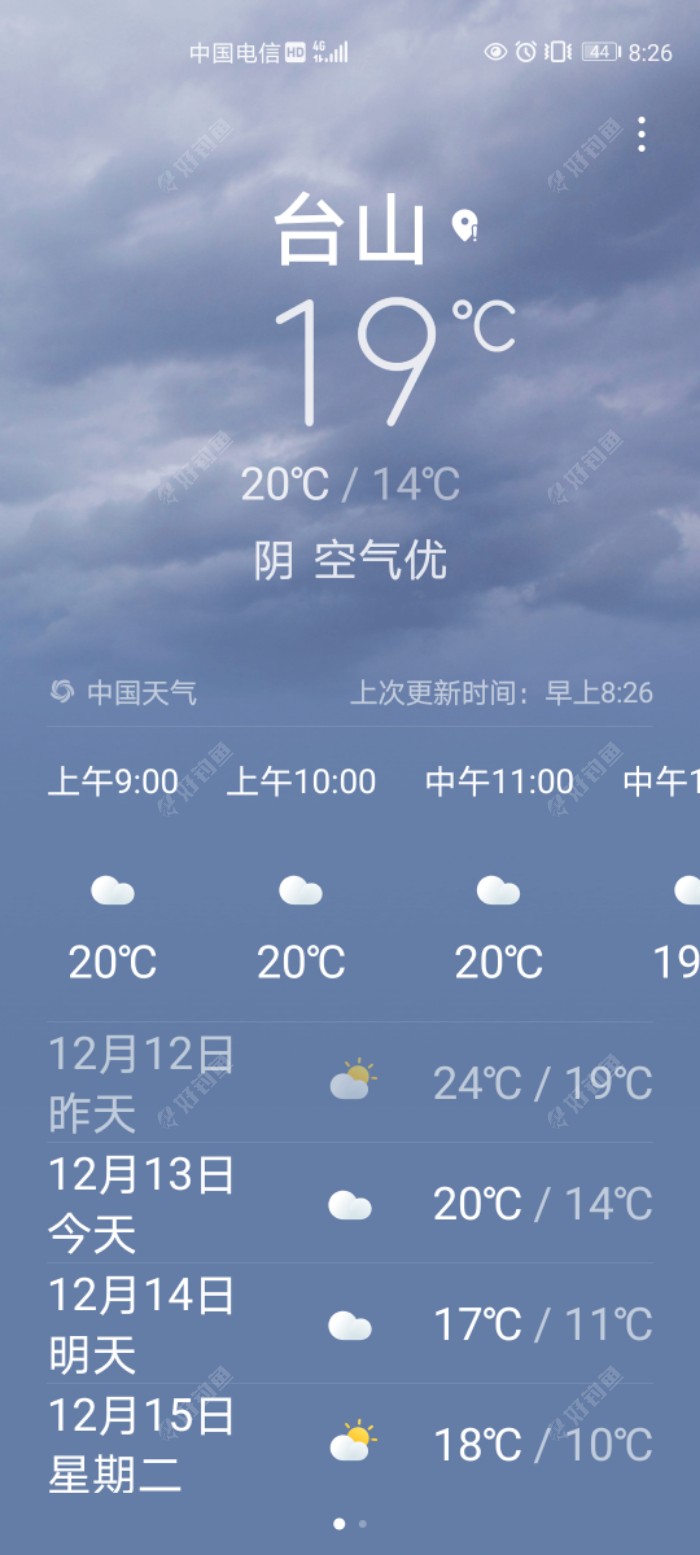The height and width of the screenshot is (1555, 700).
Task: Open the forecast for 12月14日 明天
Action: [350, 1324]
